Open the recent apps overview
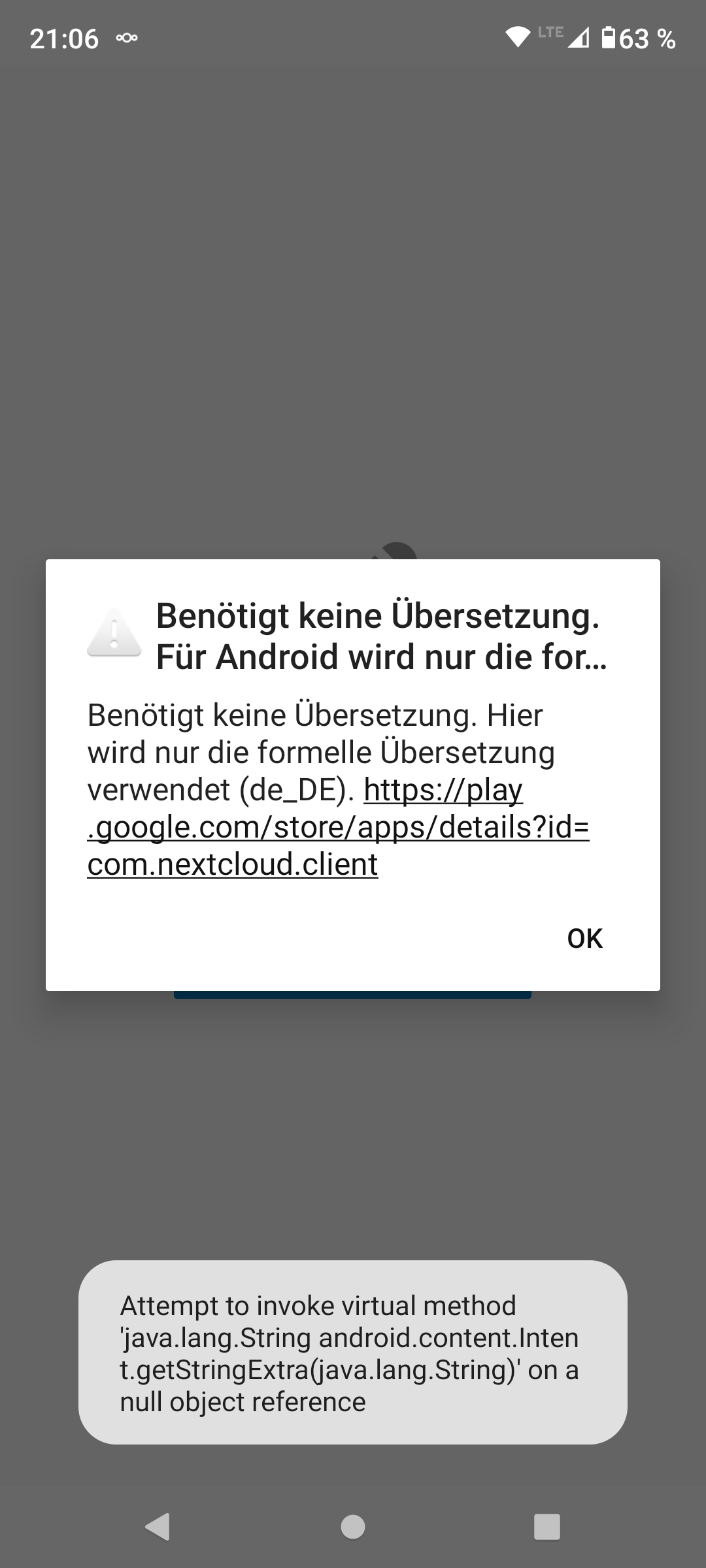The image size is (706, 1568). 547,1527
